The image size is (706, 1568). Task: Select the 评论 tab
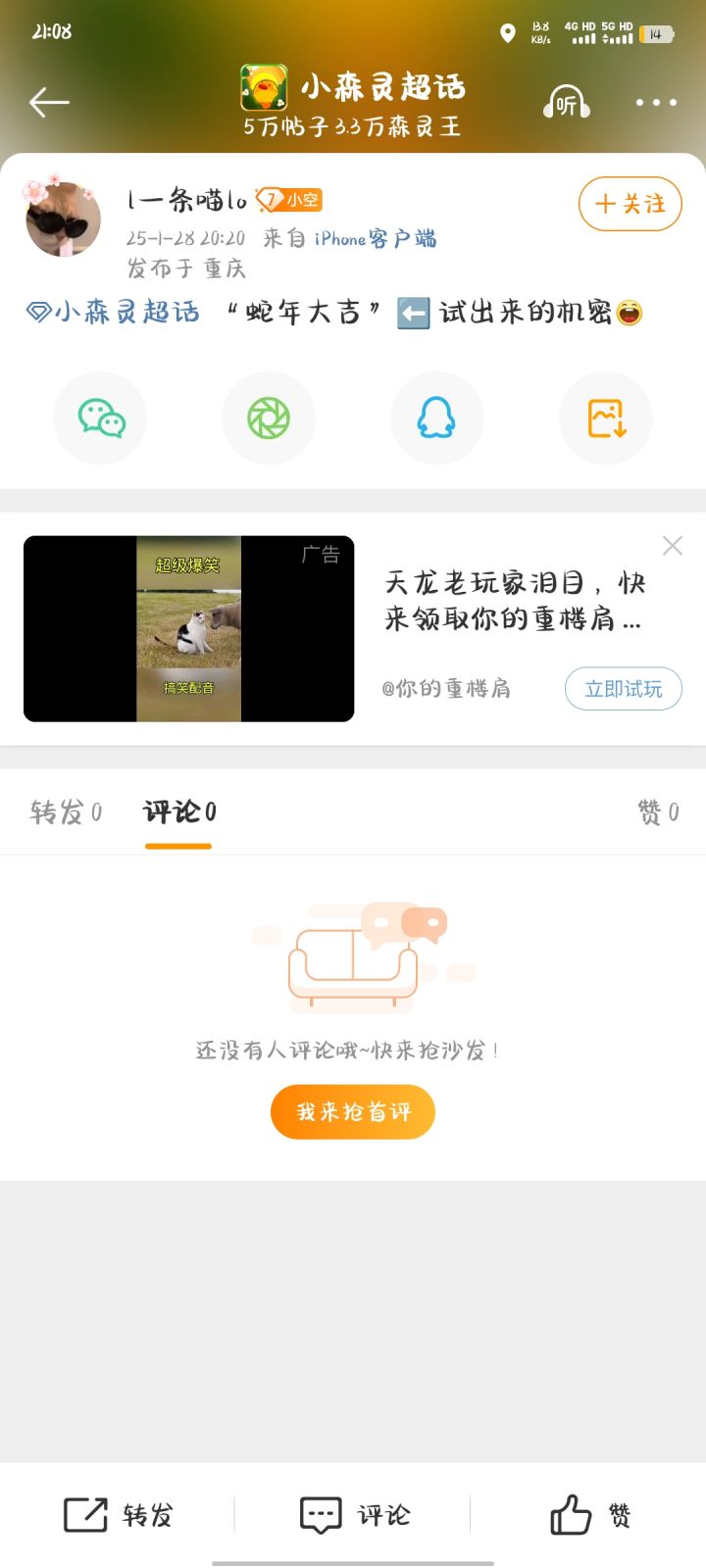tap(179, 812)
